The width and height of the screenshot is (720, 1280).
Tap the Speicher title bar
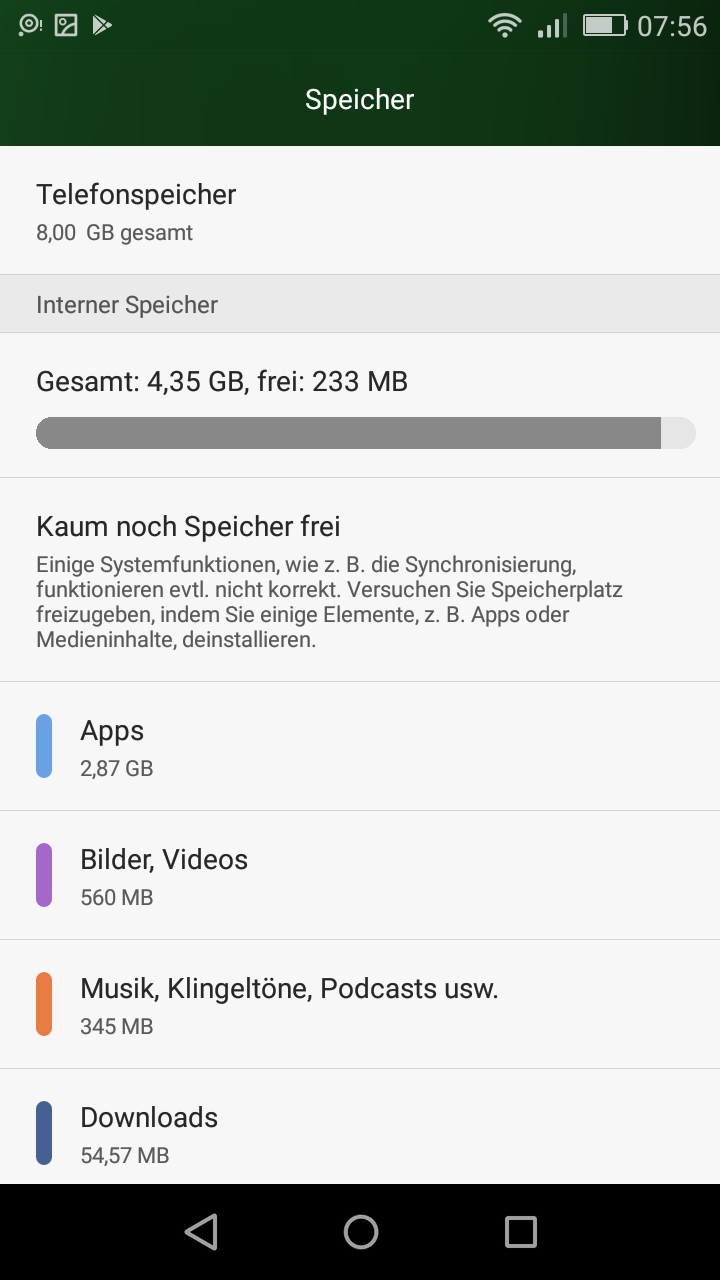360,99
